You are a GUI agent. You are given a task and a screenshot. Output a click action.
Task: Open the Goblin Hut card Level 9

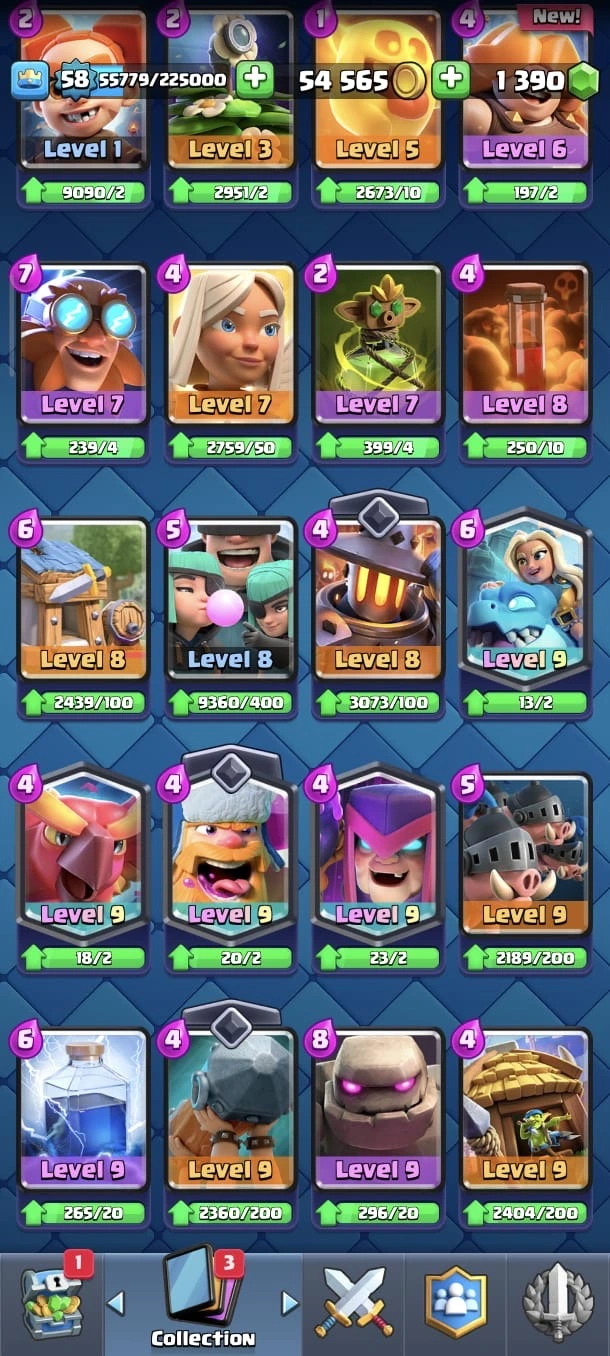[525, 1112]
